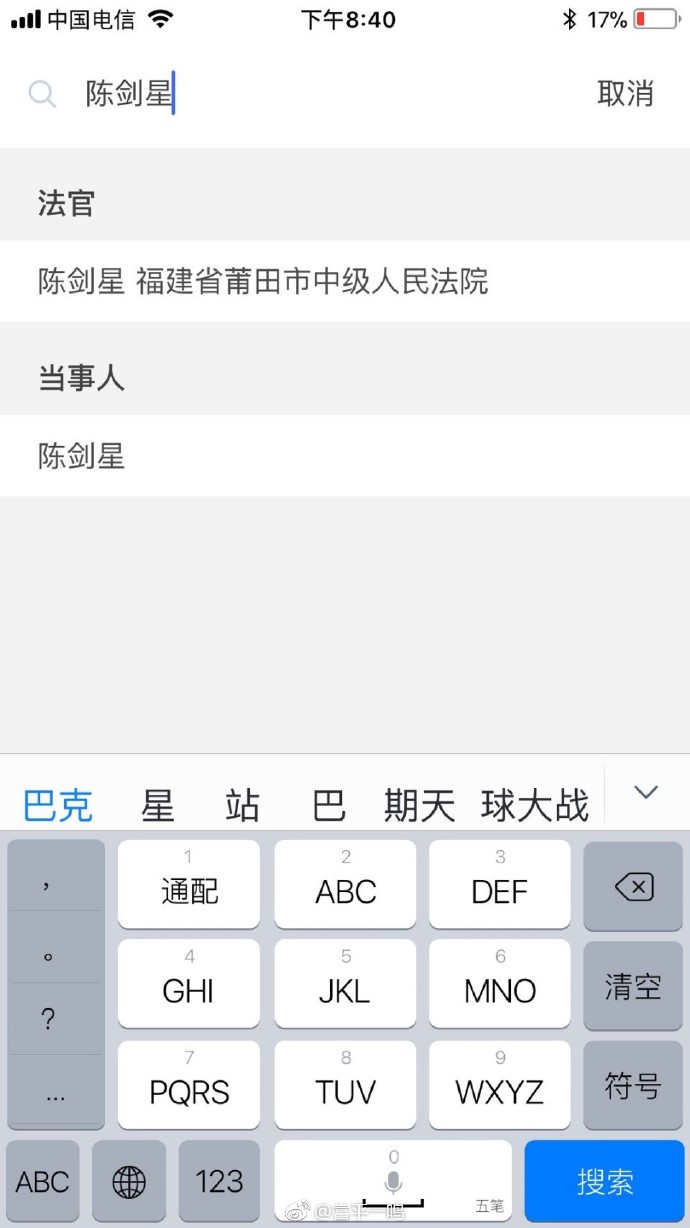Open the 符号 symbols keyboard
Image resolution: width=690 pixels, height=1228 pixels.
tap(633, 1085)
